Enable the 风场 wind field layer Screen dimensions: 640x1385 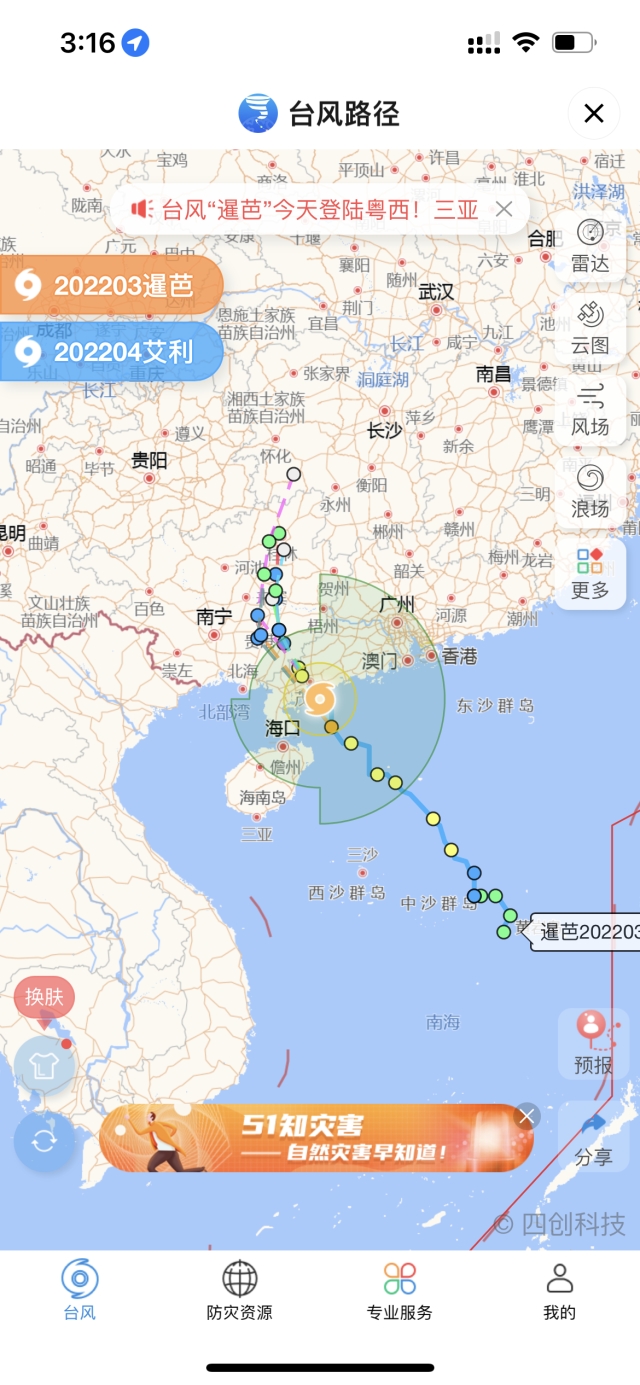590,409
